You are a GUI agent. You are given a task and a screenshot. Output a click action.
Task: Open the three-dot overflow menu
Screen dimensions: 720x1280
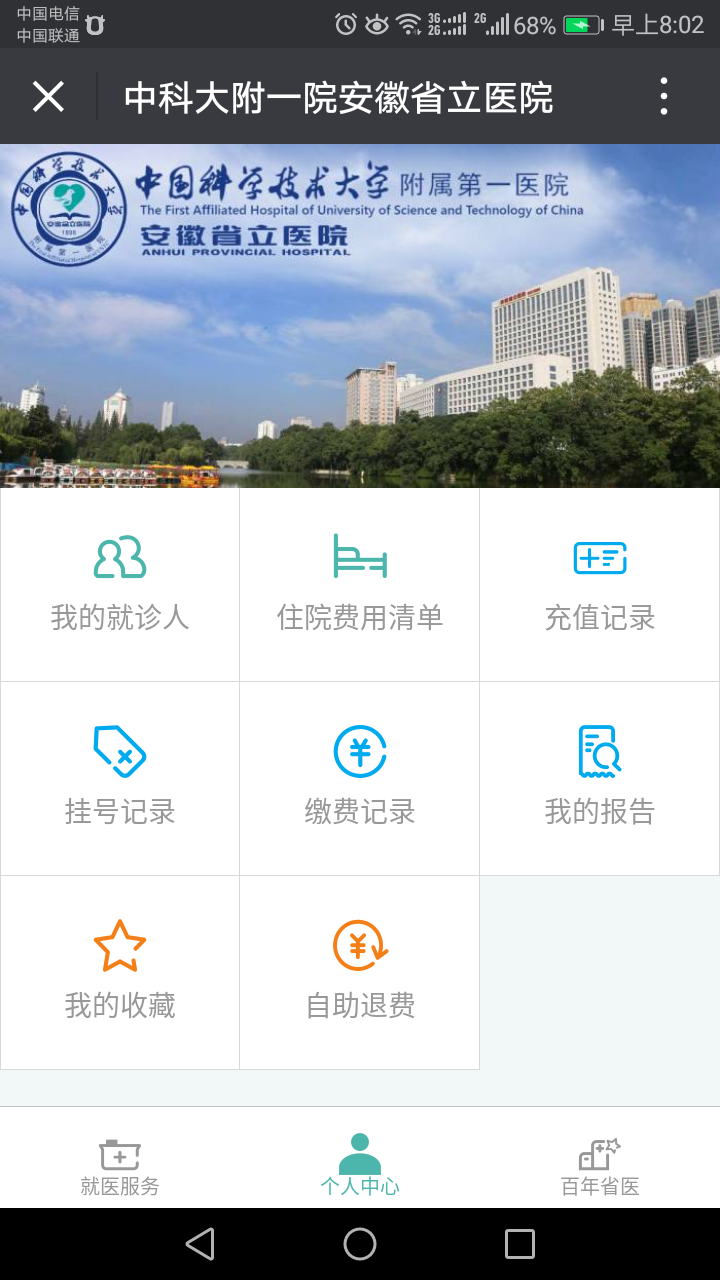click(663, 97)
